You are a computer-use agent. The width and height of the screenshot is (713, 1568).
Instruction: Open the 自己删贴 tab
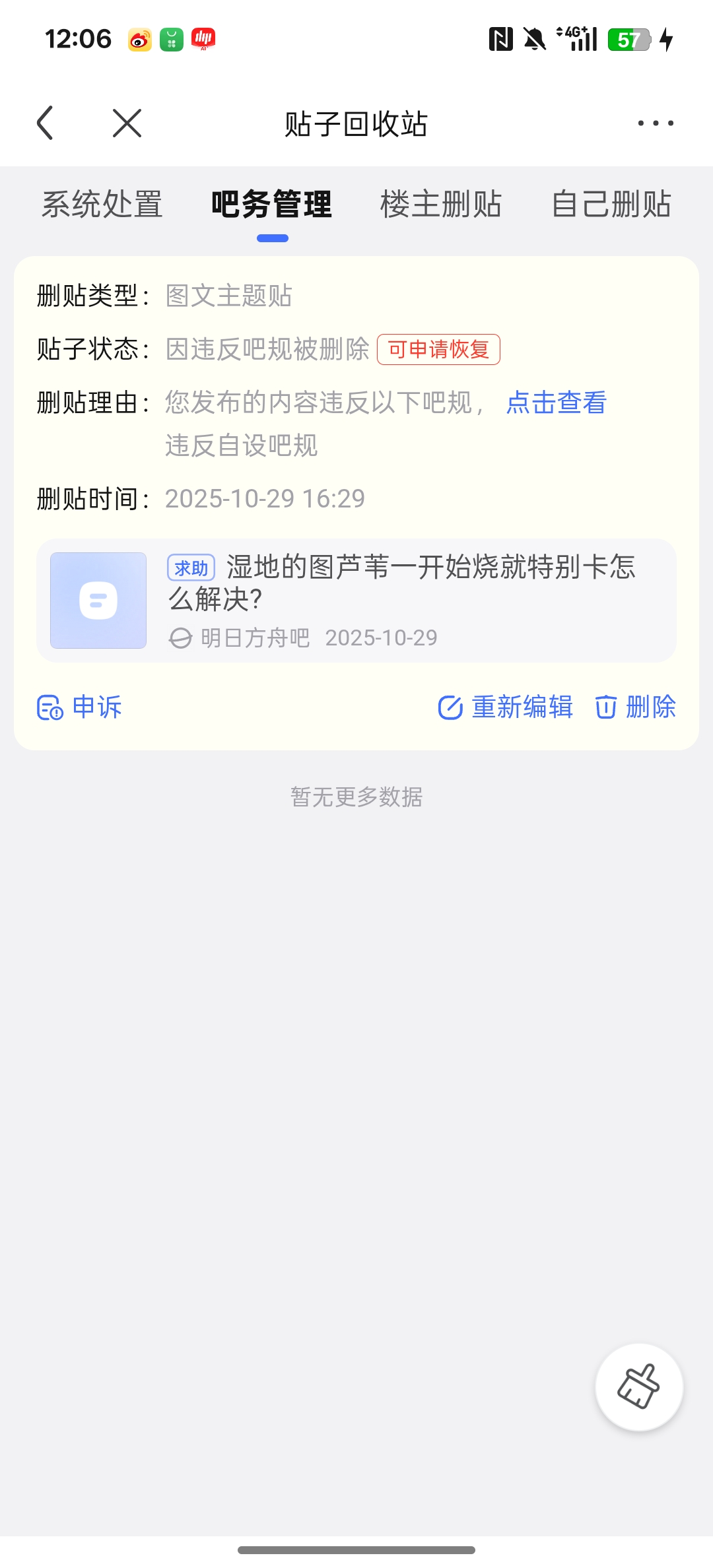(x=611, y=204)
